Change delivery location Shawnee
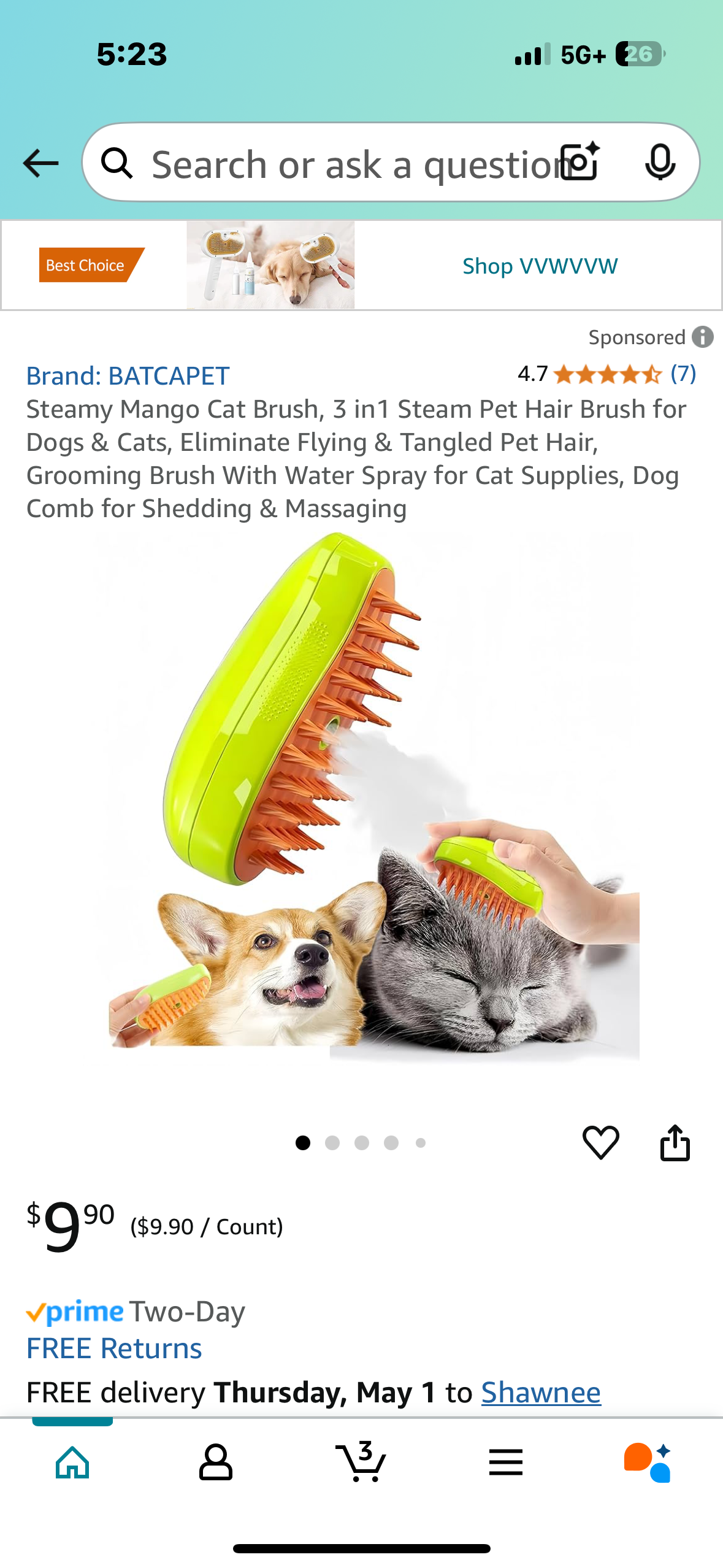Screen dimensions: 723x1568 [x=541, y=1393]
